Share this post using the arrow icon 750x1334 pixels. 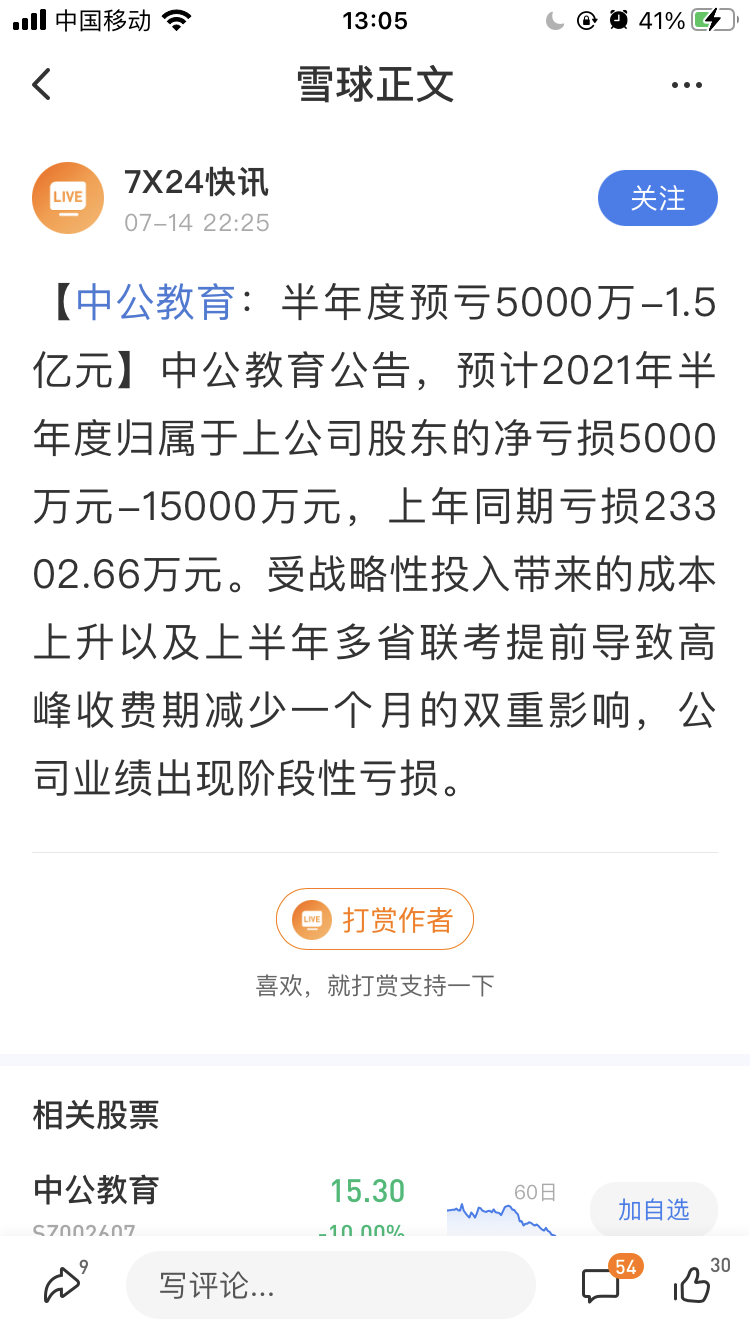[x=62, y=1284]
